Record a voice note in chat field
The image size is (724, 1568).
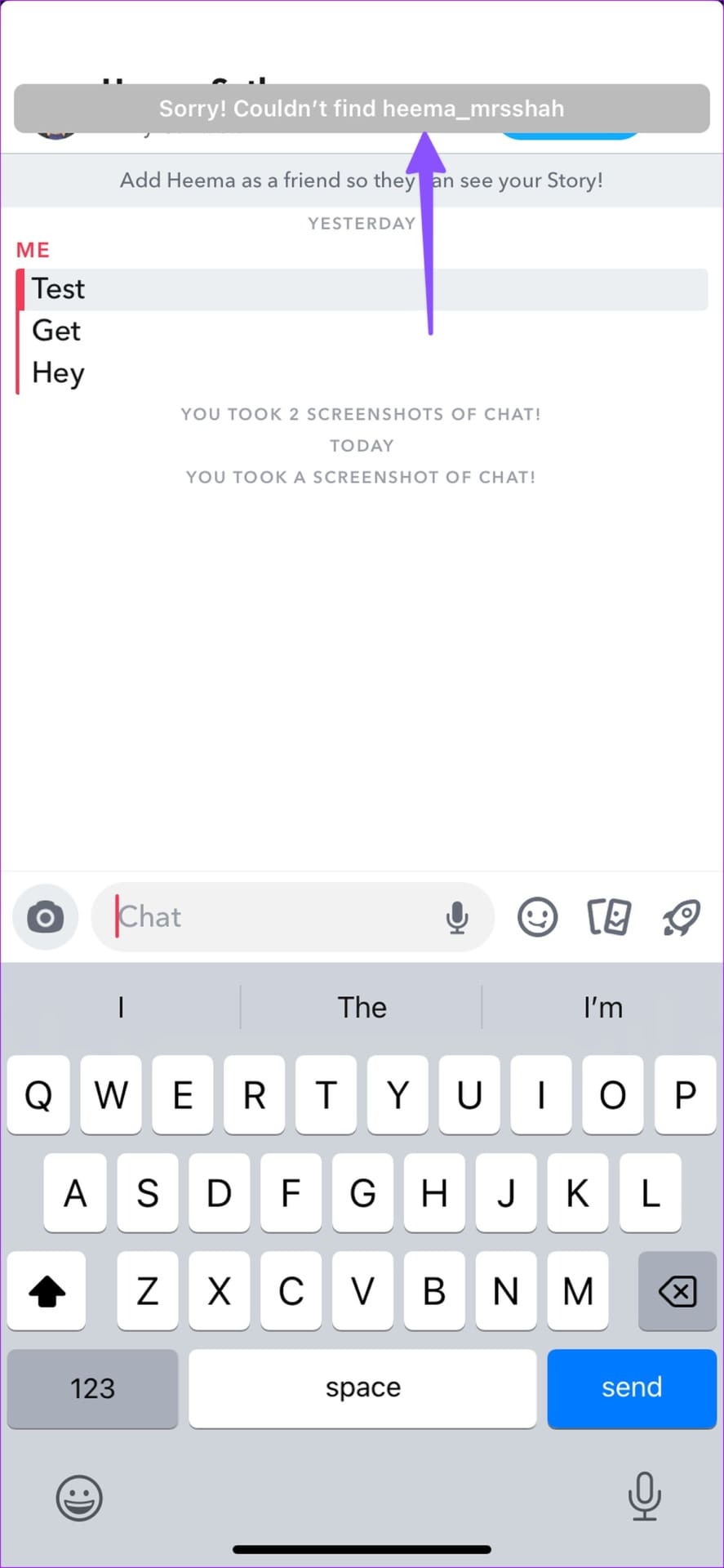tap(457, 918)
